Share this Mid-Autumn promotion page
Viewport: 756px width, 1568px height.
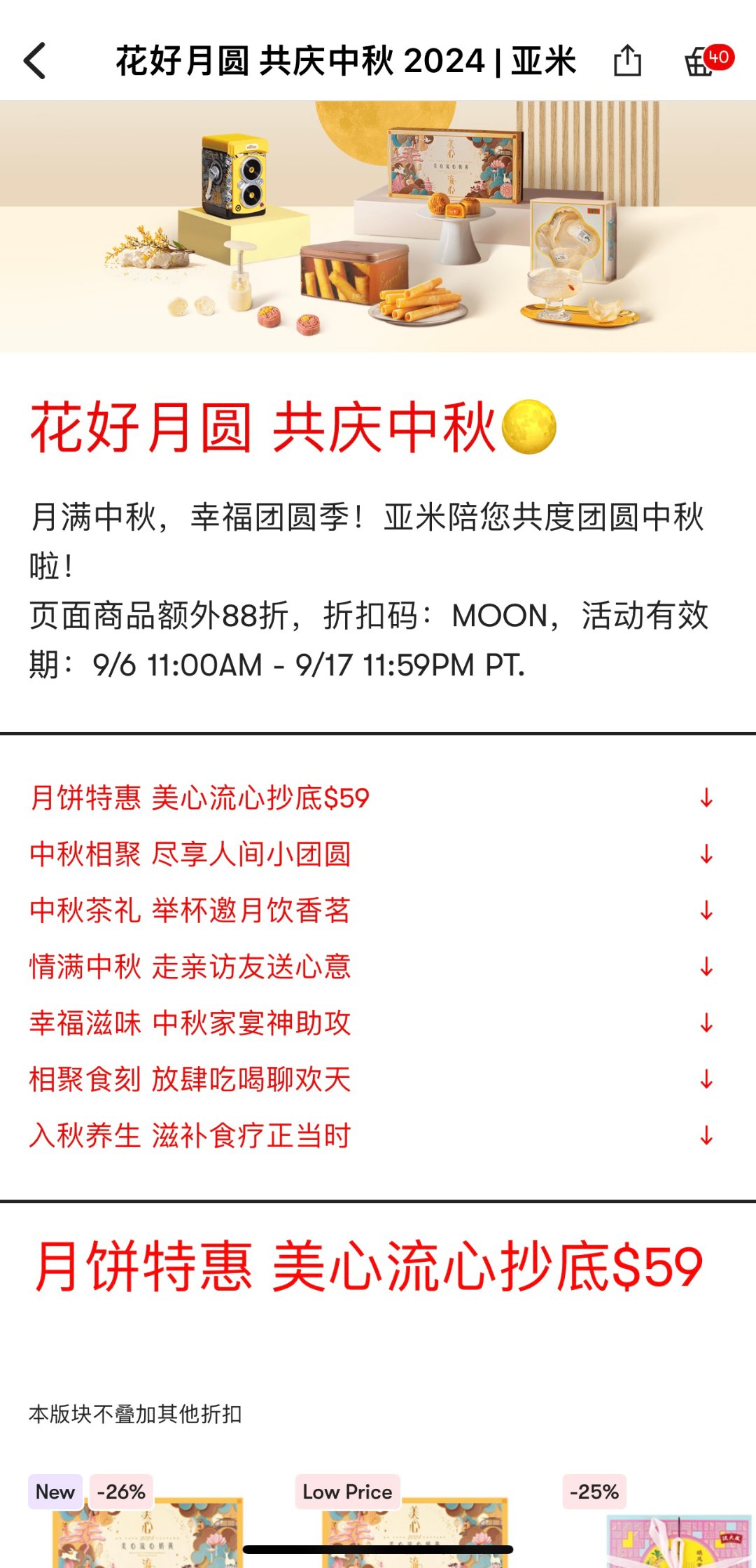[627, 61]
